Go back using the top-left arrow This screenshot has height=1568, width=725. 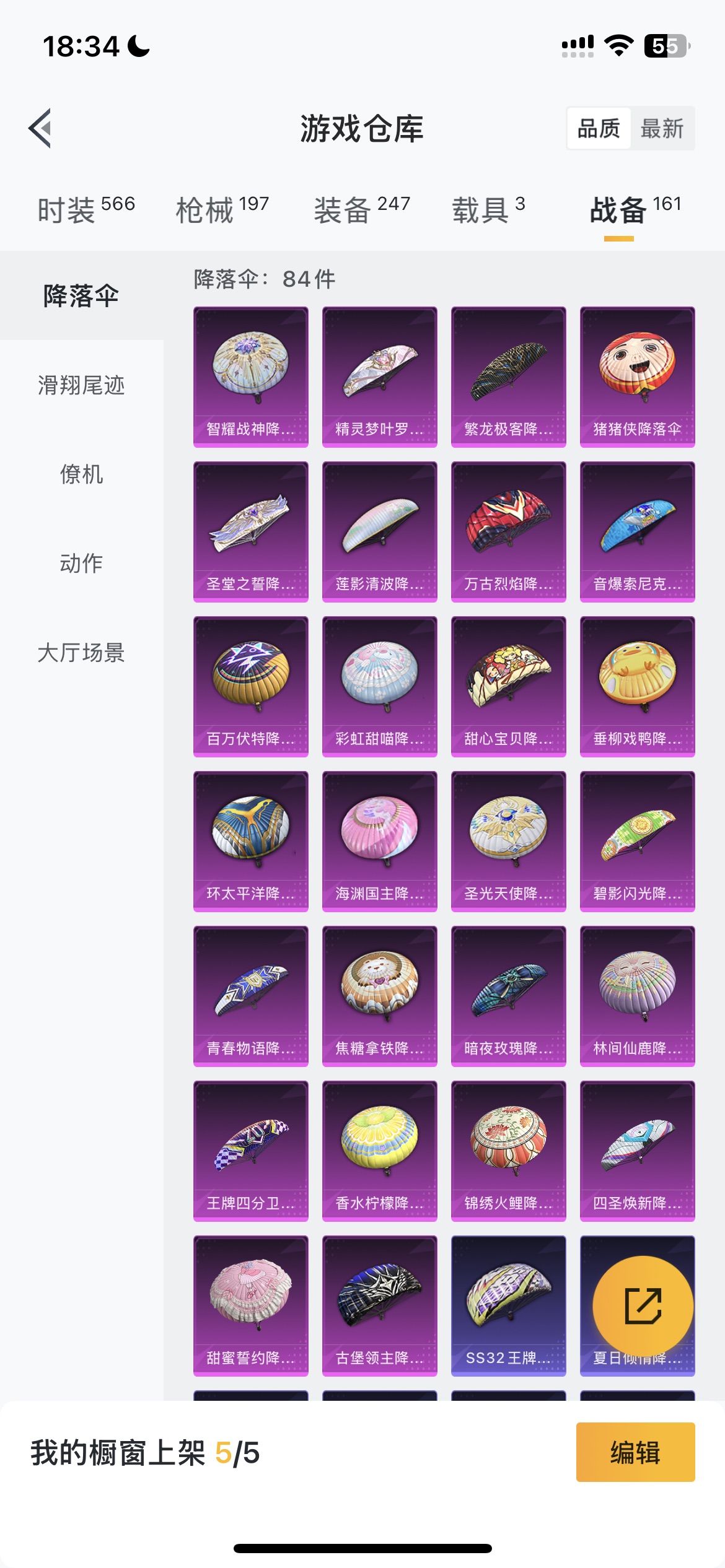40,128
